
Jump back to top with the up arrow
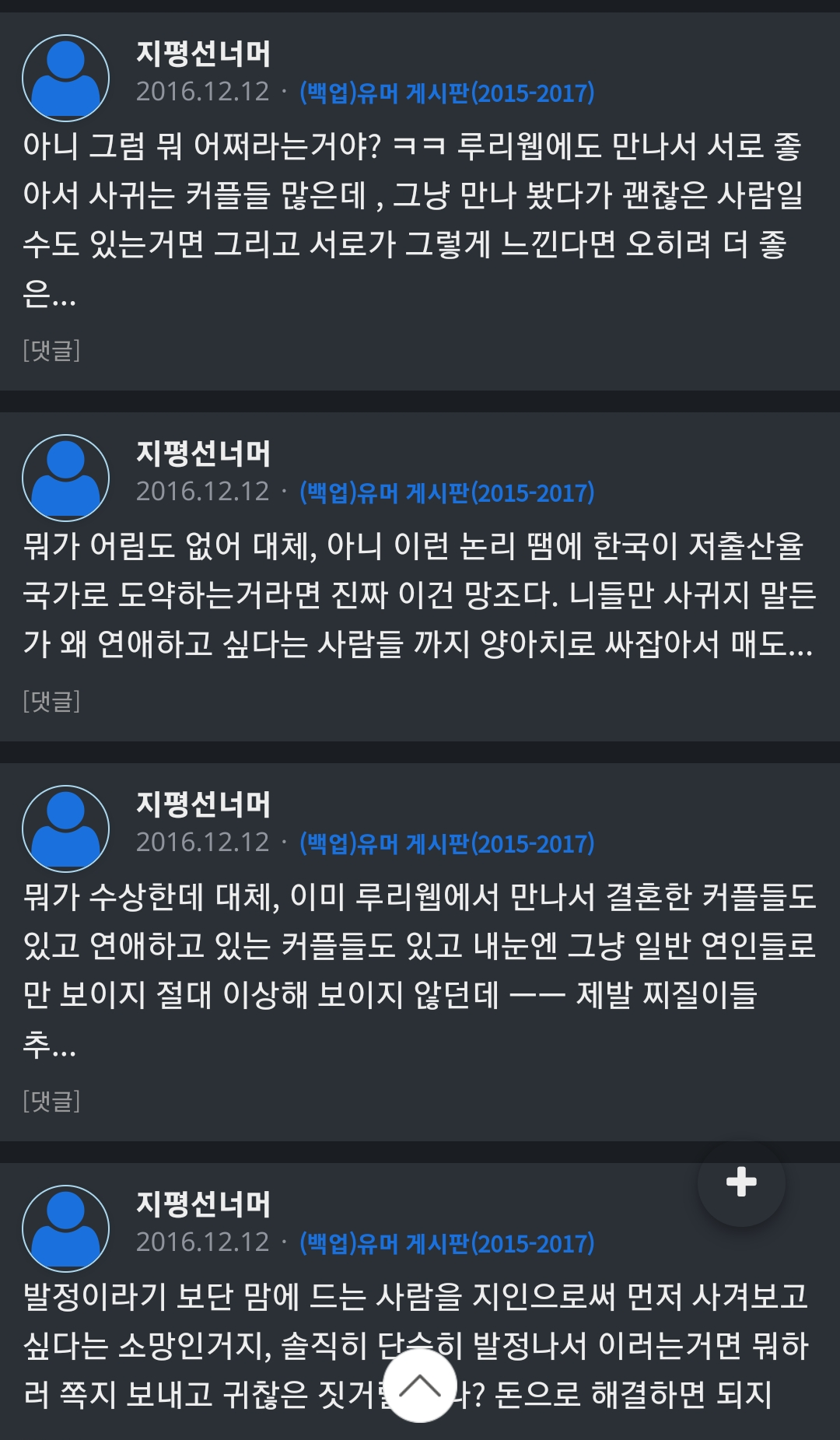(x=420, y=1386)
